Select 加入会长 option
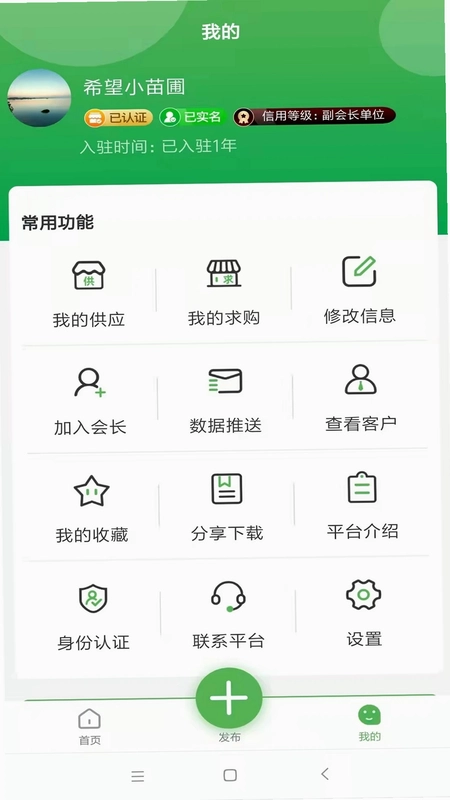This screenshot has height=800, width=450. click(90, 402)
